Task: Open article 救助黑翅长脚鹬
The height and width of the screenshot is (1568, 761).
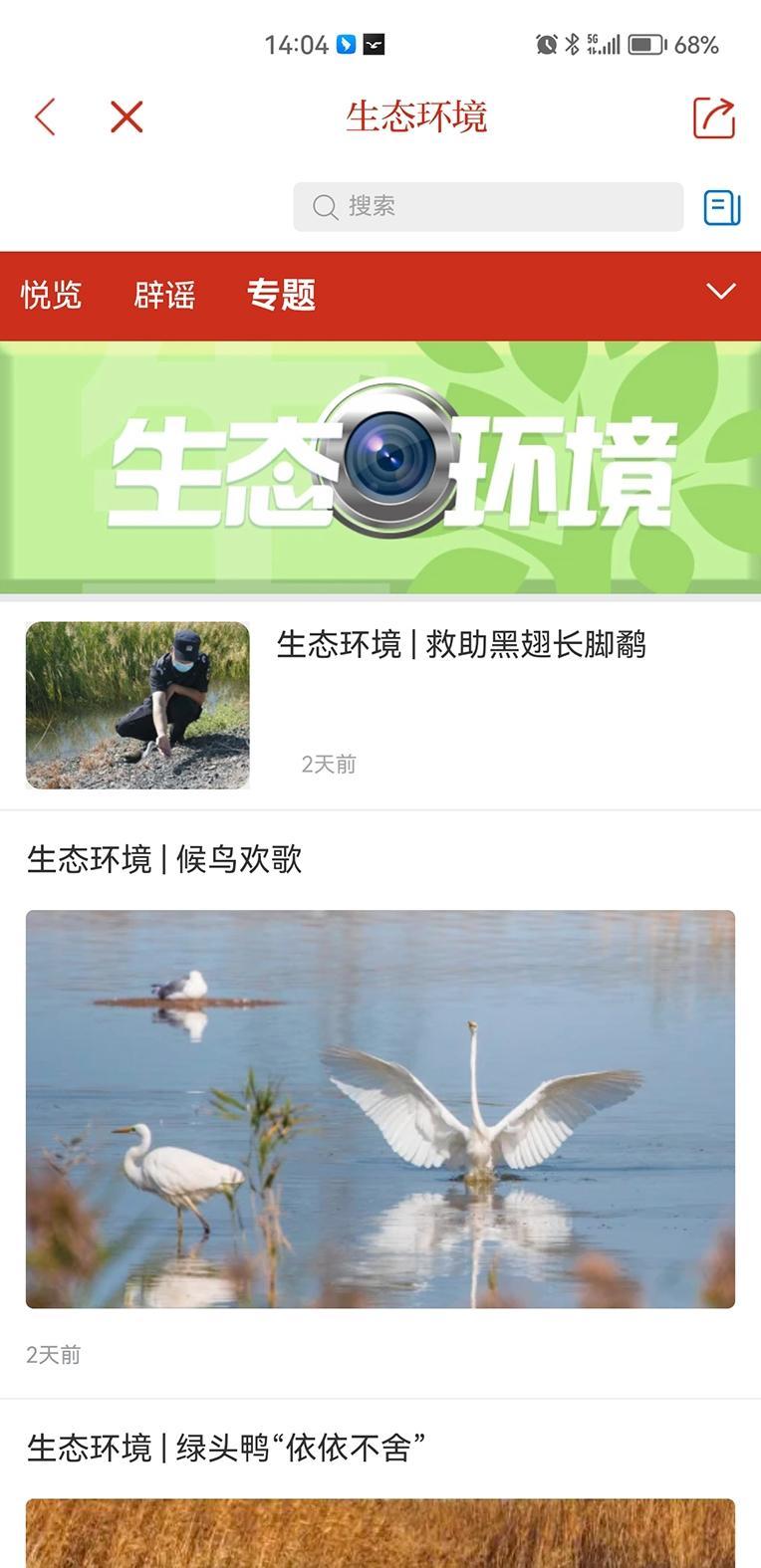Action: pos(380,705)
